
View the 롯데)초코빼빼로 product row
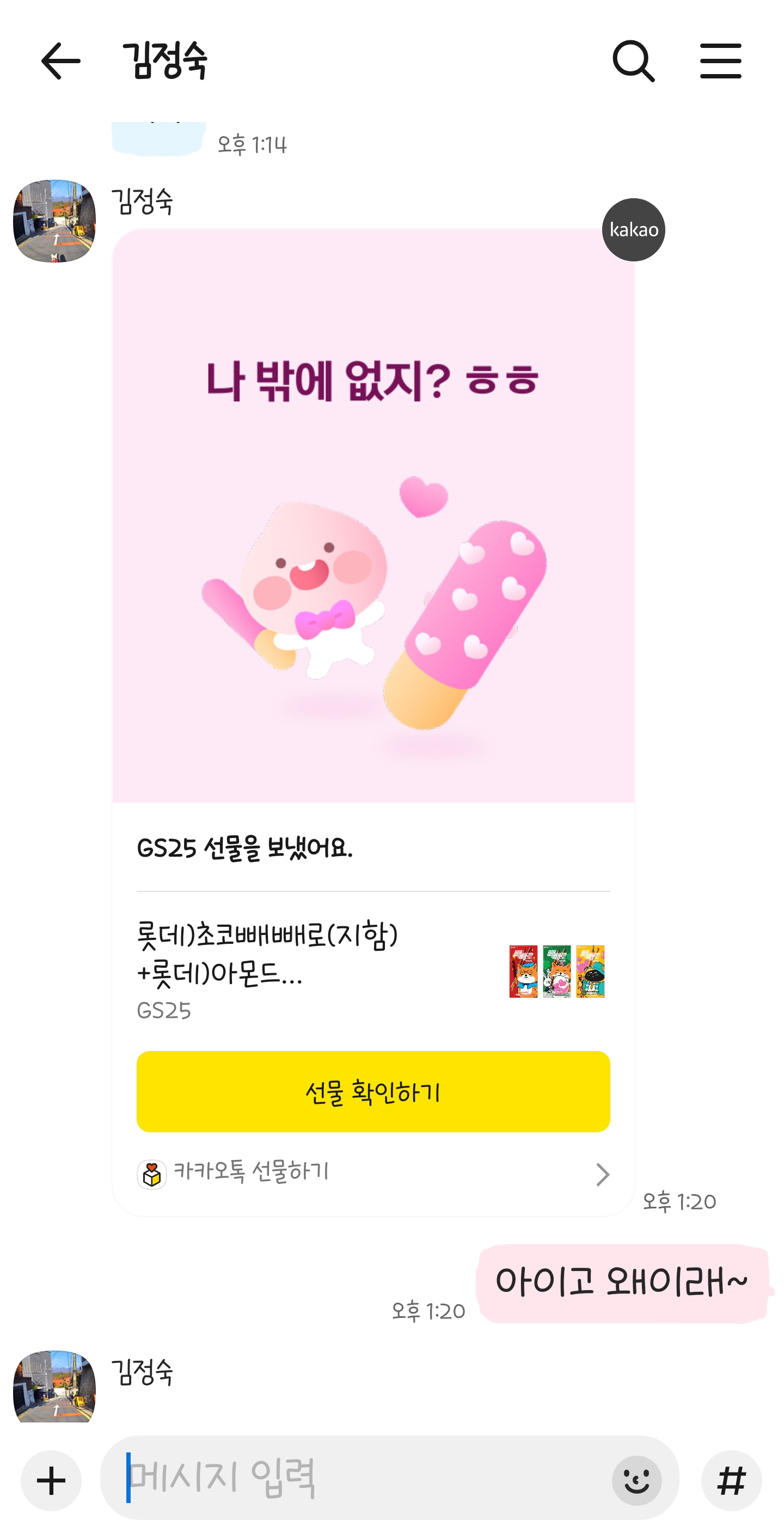[x=373, y=970]
